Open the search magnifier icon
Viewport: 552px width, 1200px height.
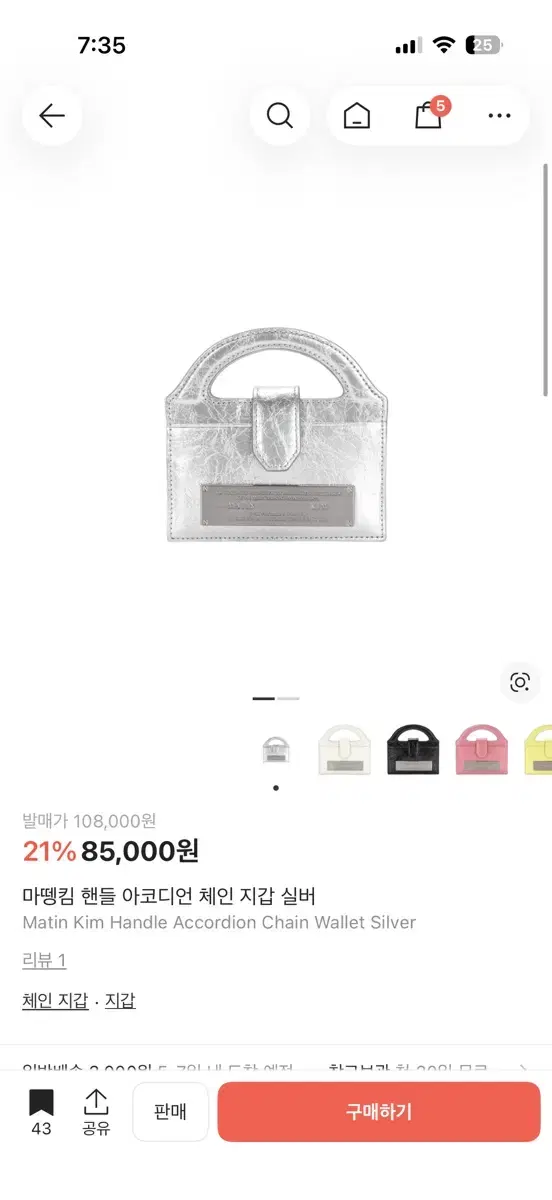point(280,116)
